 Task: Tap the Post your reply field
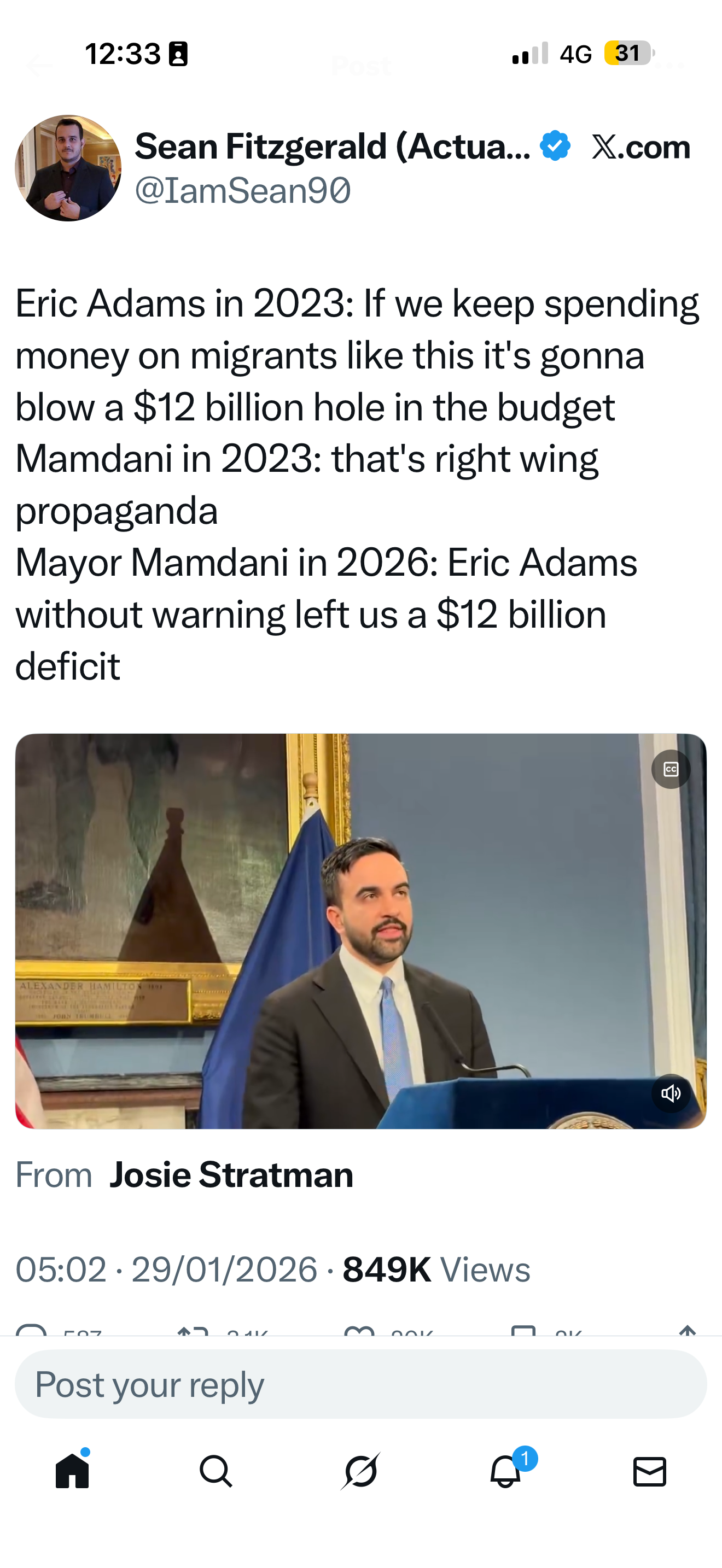360,1384
